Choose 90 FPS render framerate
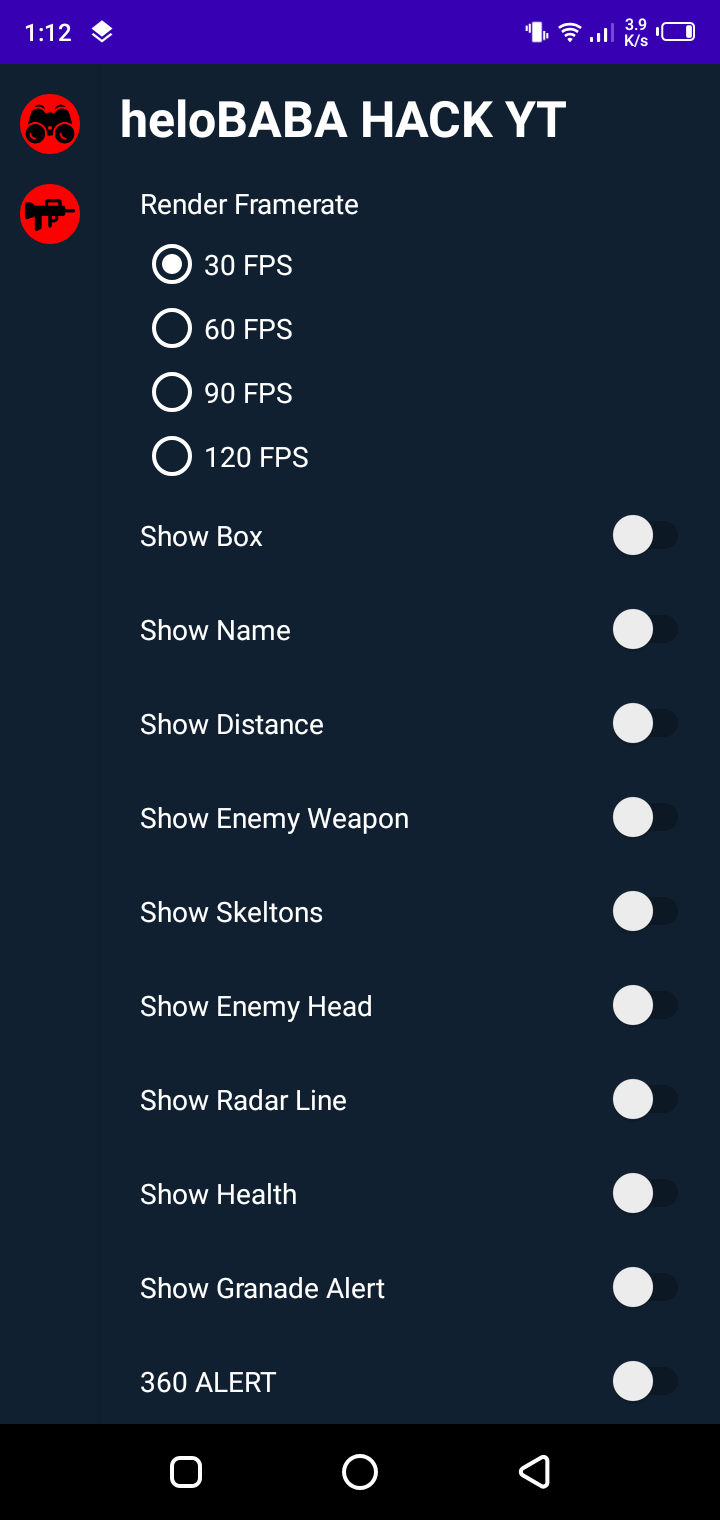The width and height of the screenshot is (720, 1520). [172, 393]
